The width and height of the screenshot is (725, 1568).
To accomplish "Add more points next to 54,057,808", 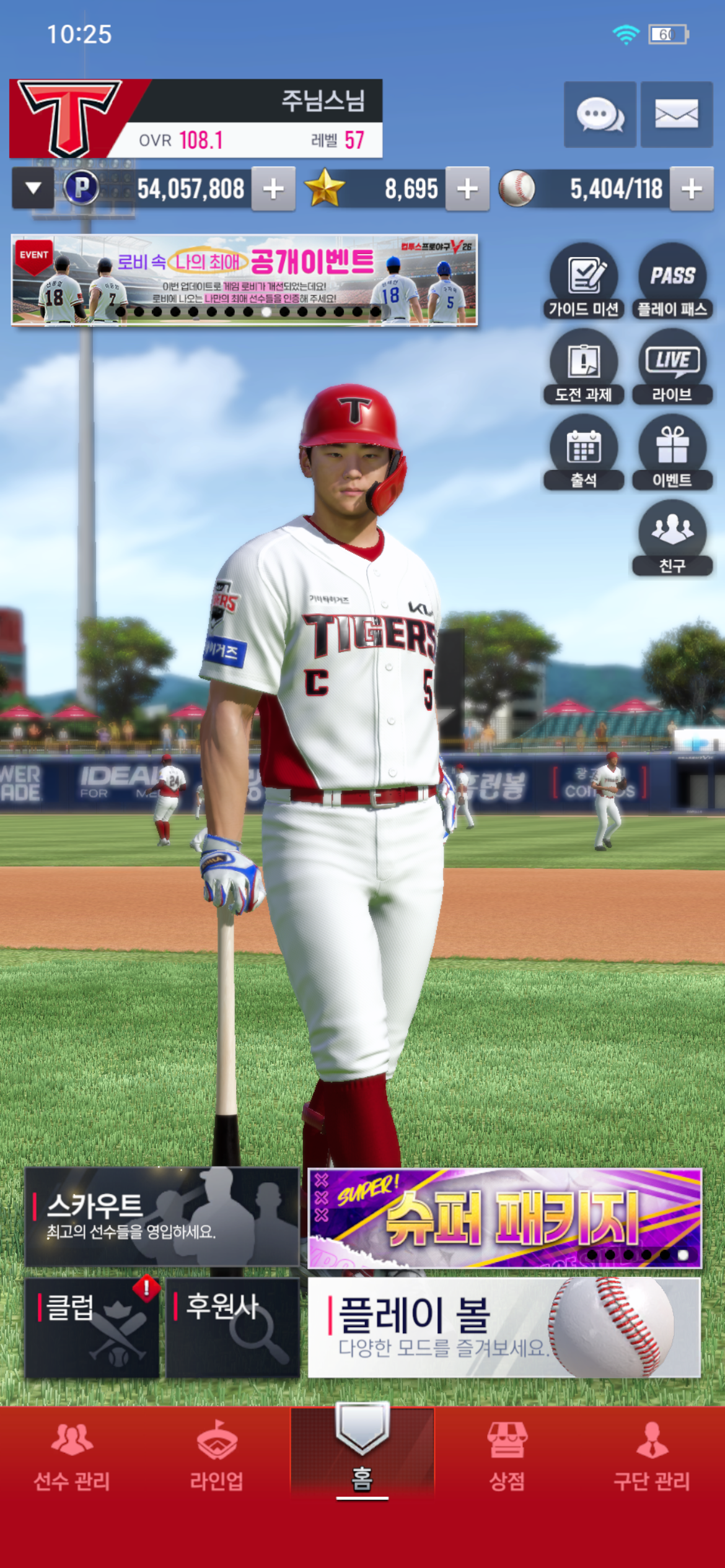I will tap(273, 189).
